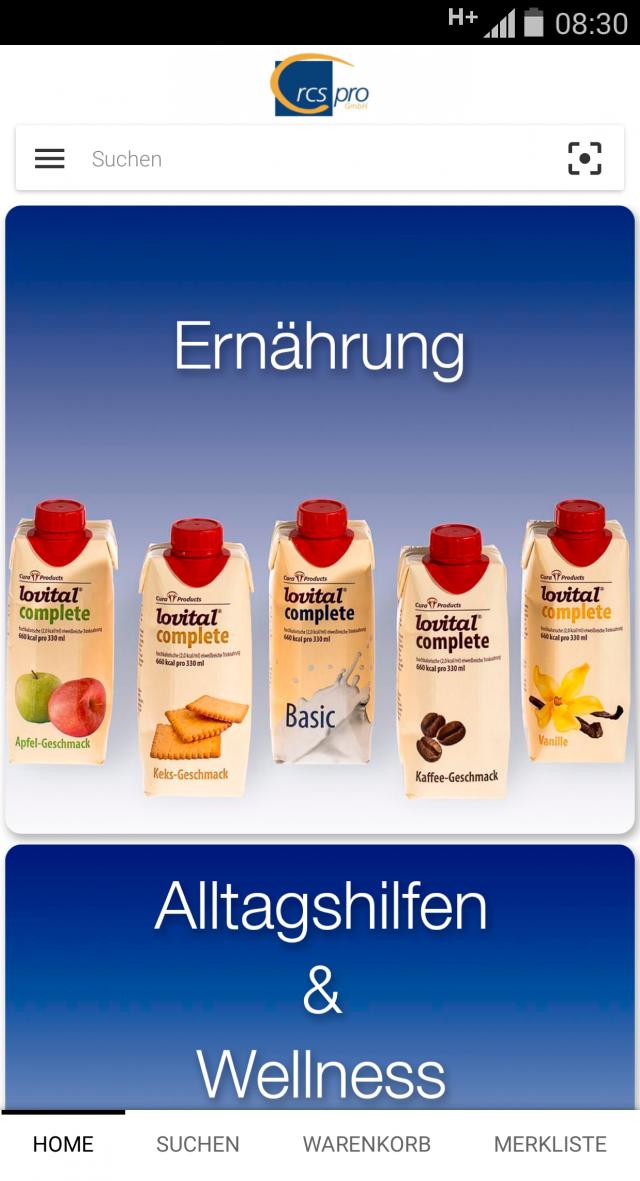Open the hamburger drawer menu
The width and height of the screenshot is (640, 1181).
pyautogui.click(x=50, y=158)
